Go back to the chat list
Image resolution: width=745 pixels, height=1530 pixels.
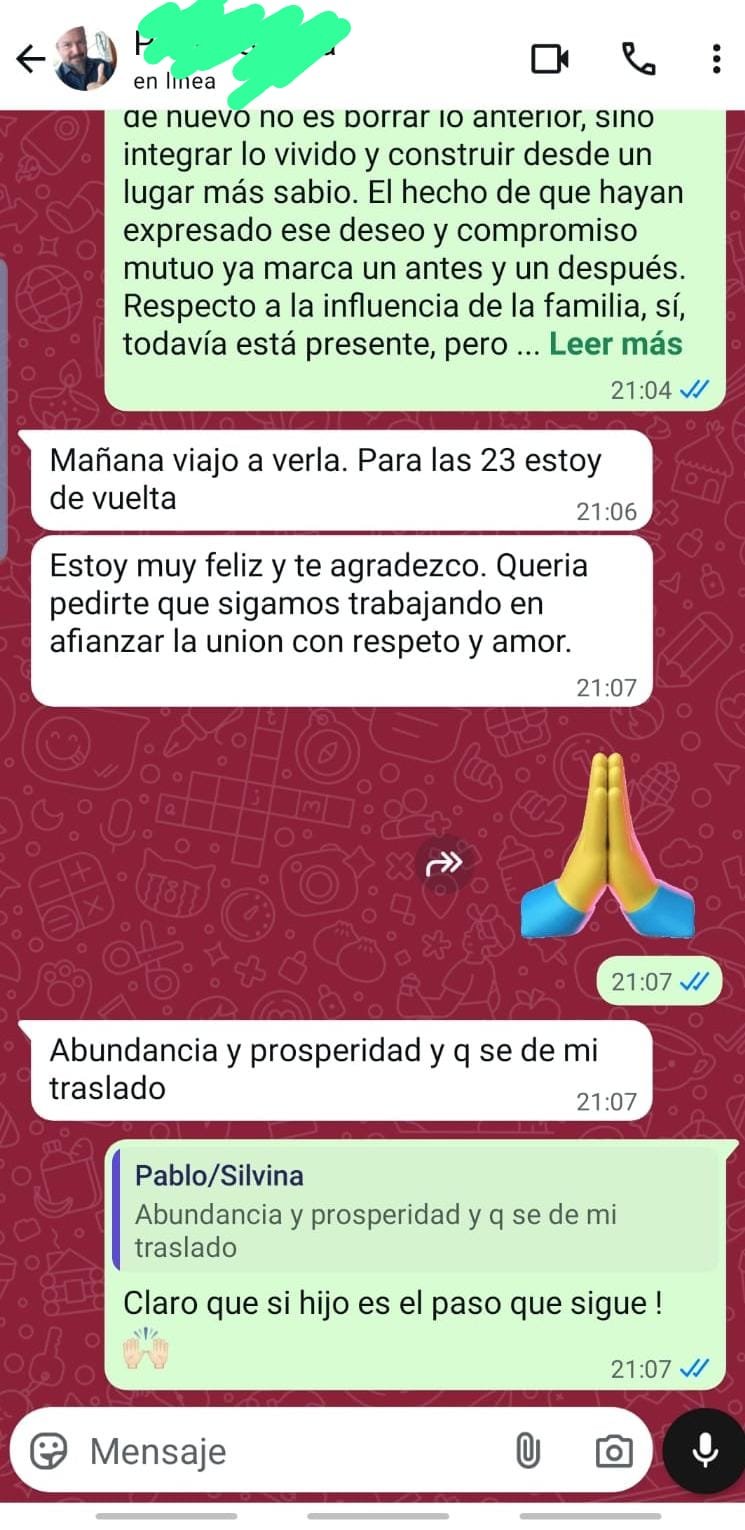tap(31, 60)
